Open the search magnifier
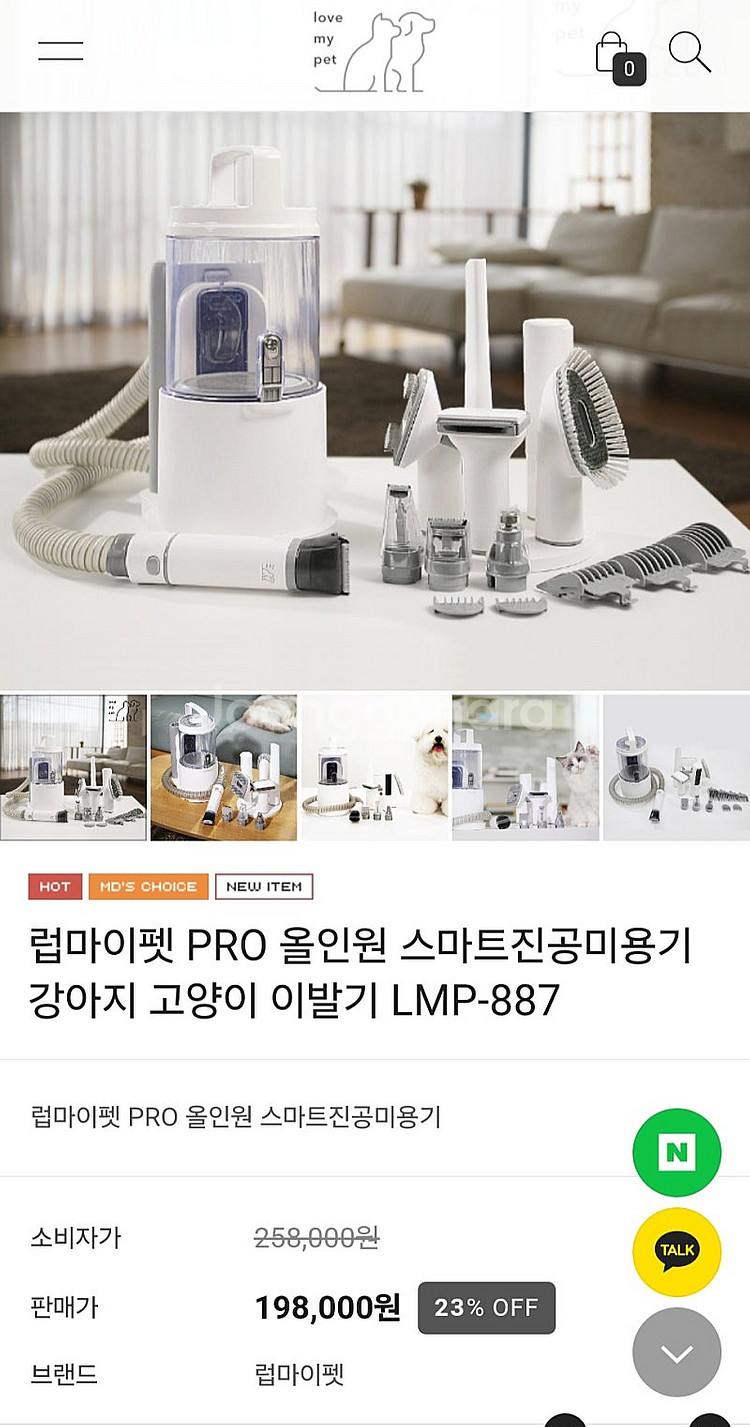Image resolution: width=750 pixels, height=1427 pixels. click(x=689, y=52)
